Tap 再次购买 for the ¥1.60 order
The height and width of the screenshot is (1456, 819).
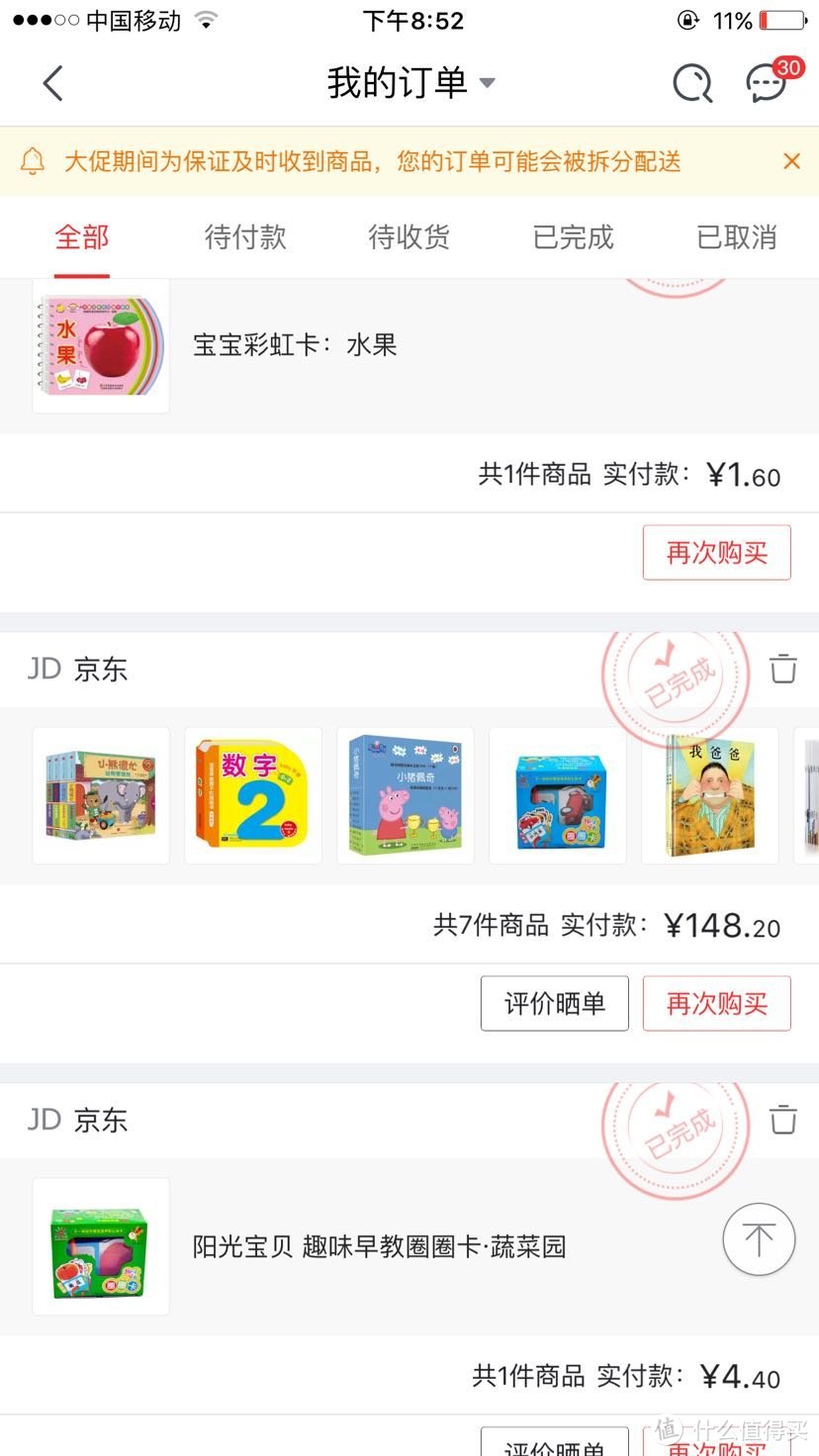[x=716, y=553]
